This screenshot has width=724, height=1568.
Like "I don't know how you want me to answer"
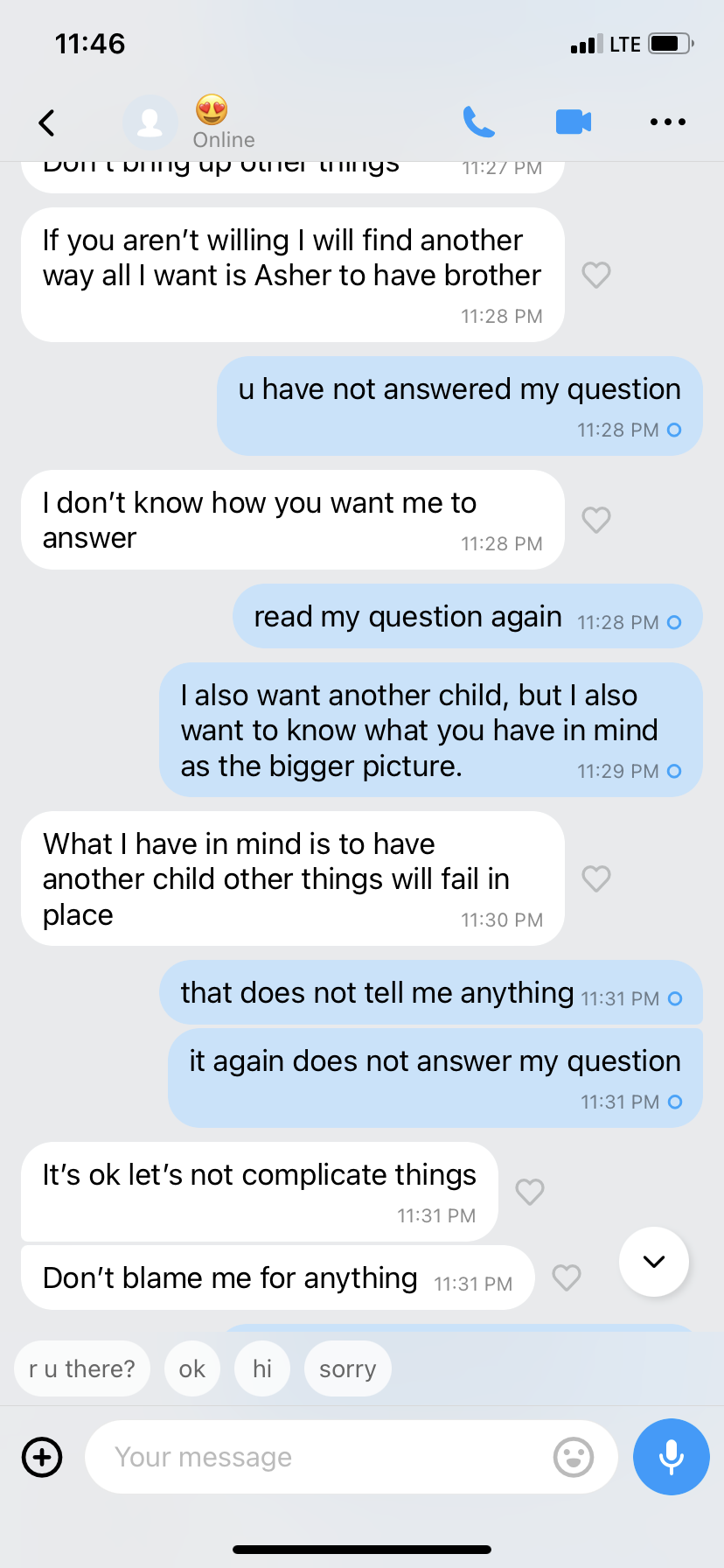pyautogui.click(x=596, y=520)
